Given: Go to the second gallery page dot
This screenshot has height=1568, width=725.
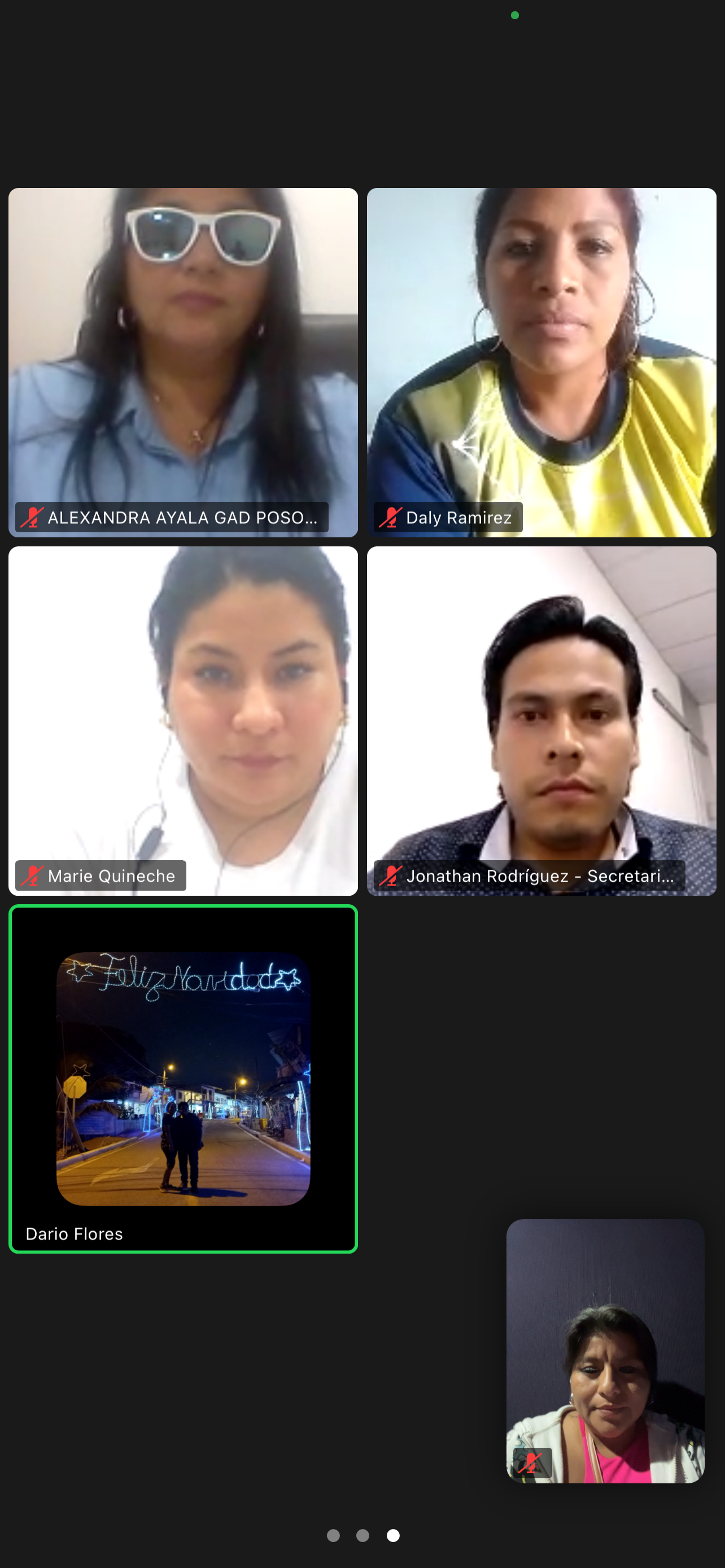Looking at the screenshot, I should coord(363,1535).
